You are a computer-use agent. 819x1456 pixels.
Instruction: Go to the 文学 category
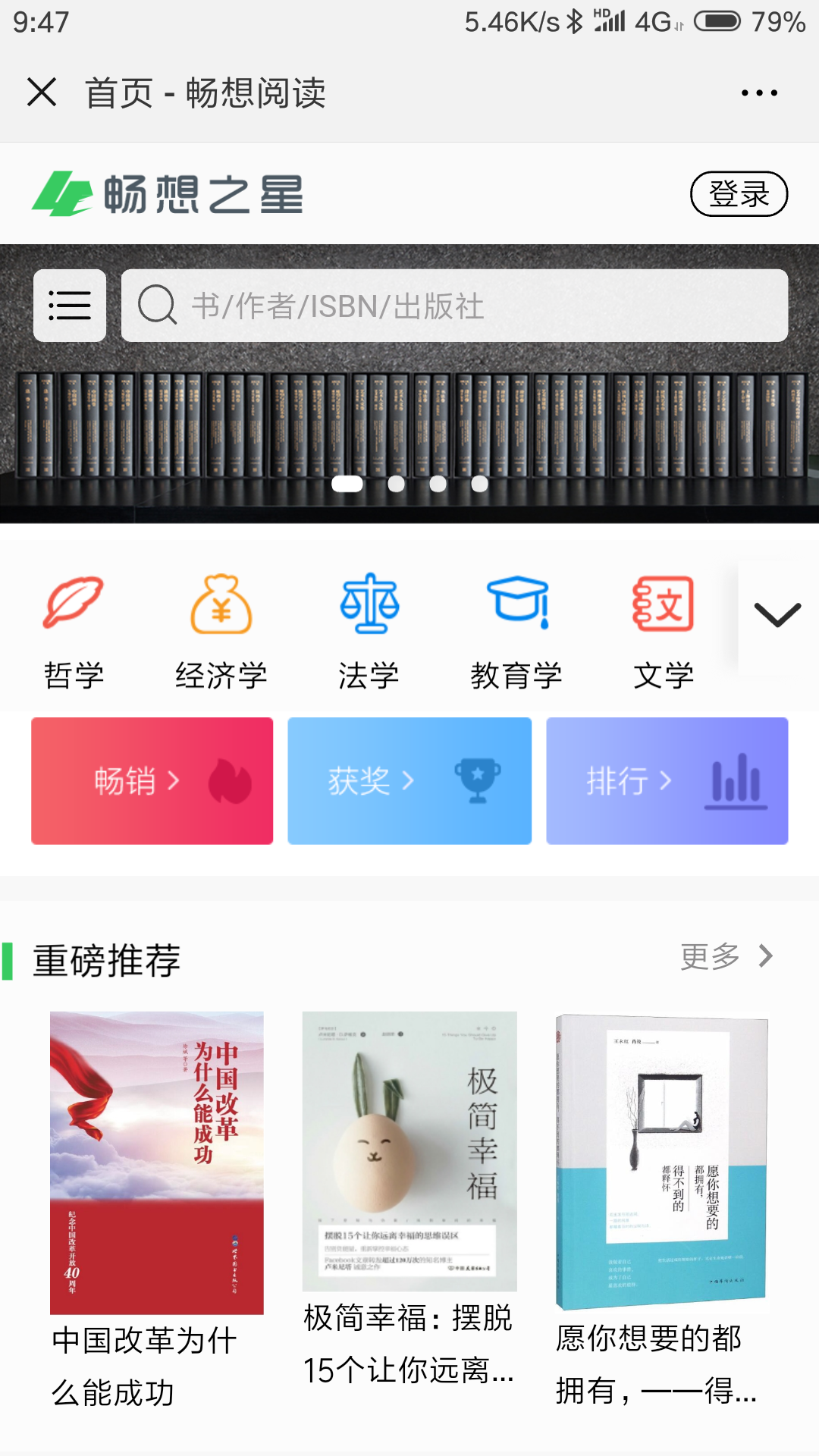click(664, 631)
